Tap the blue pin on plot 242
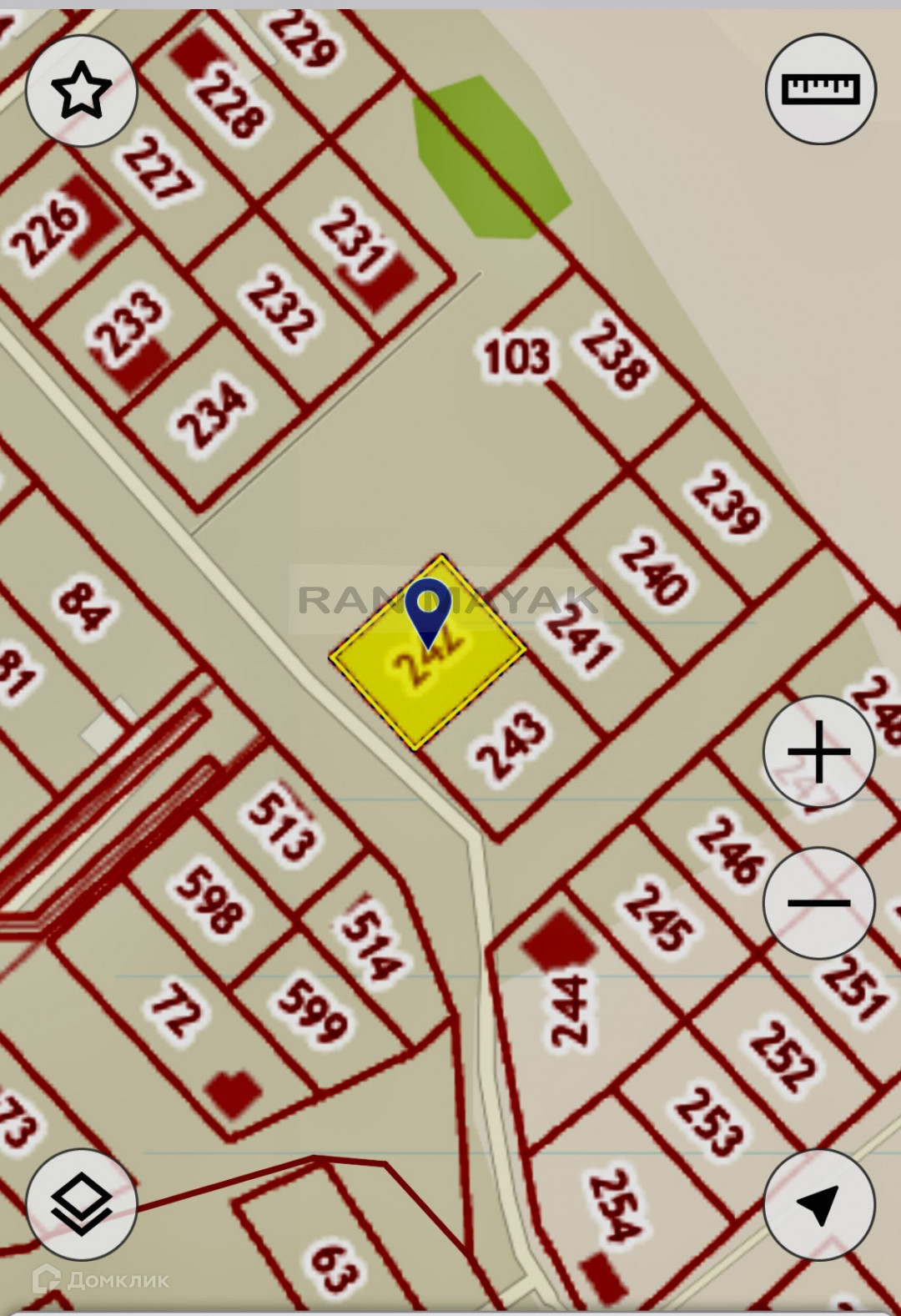 pos(428,613)
